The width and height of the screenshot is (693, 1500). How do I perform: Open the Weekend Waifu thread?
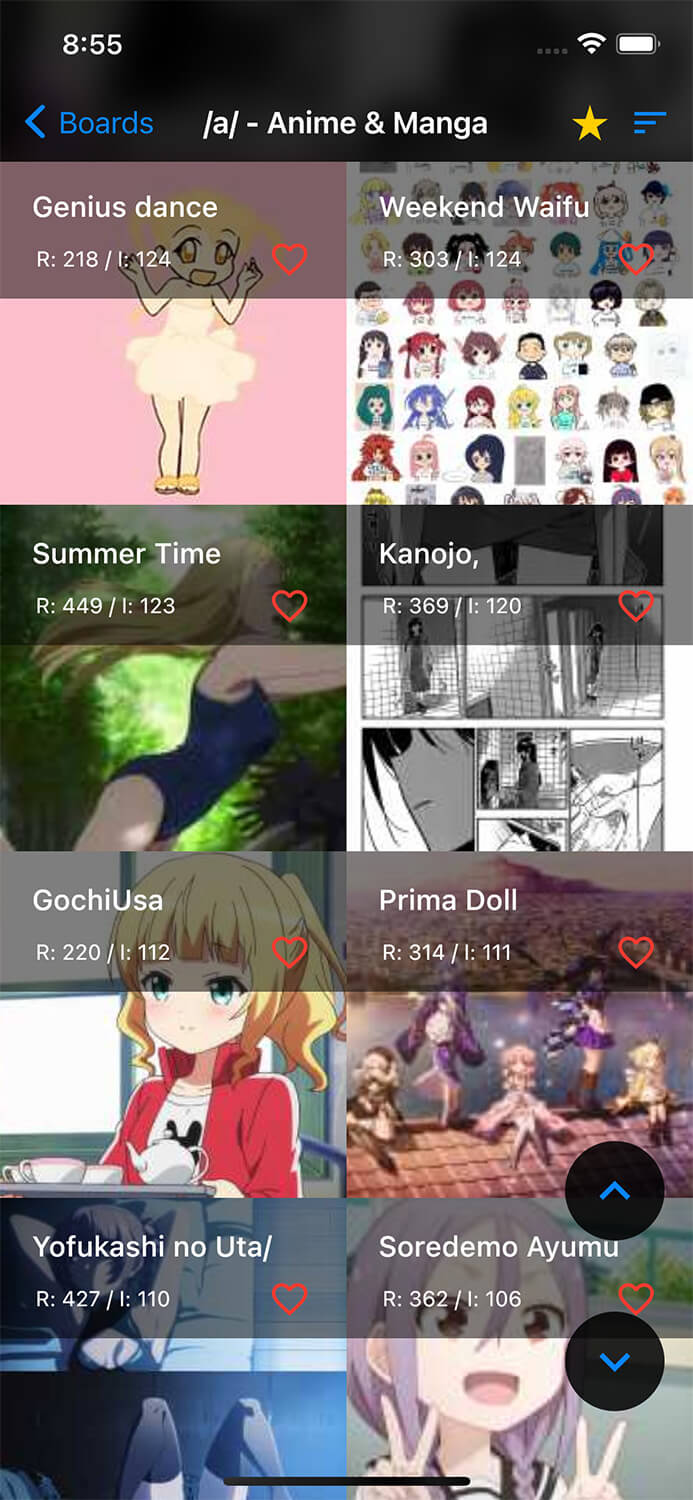(x=520, y=333)
